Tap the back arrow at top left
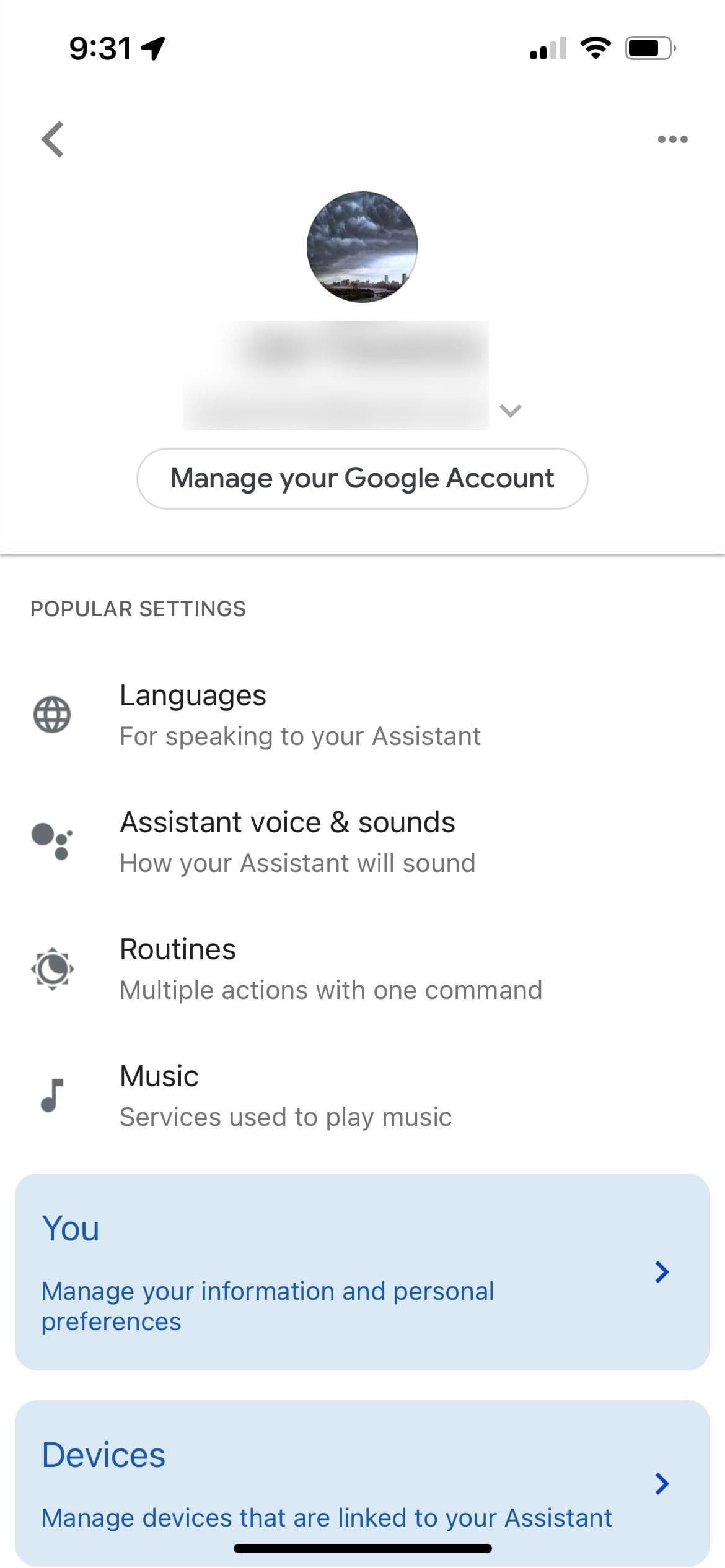This screenshot has width=725, height=1568. click(53, 139)
